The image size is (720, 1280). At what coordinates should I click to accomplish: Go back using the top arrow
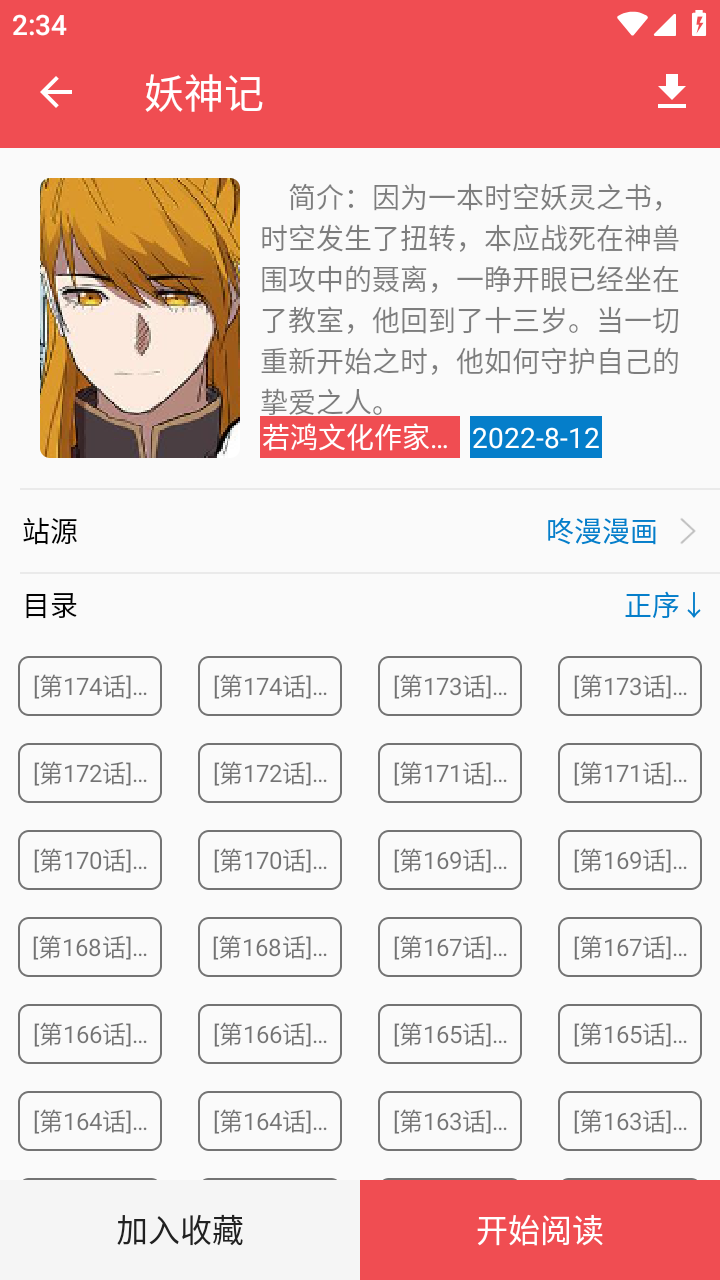tap(56, 93)
